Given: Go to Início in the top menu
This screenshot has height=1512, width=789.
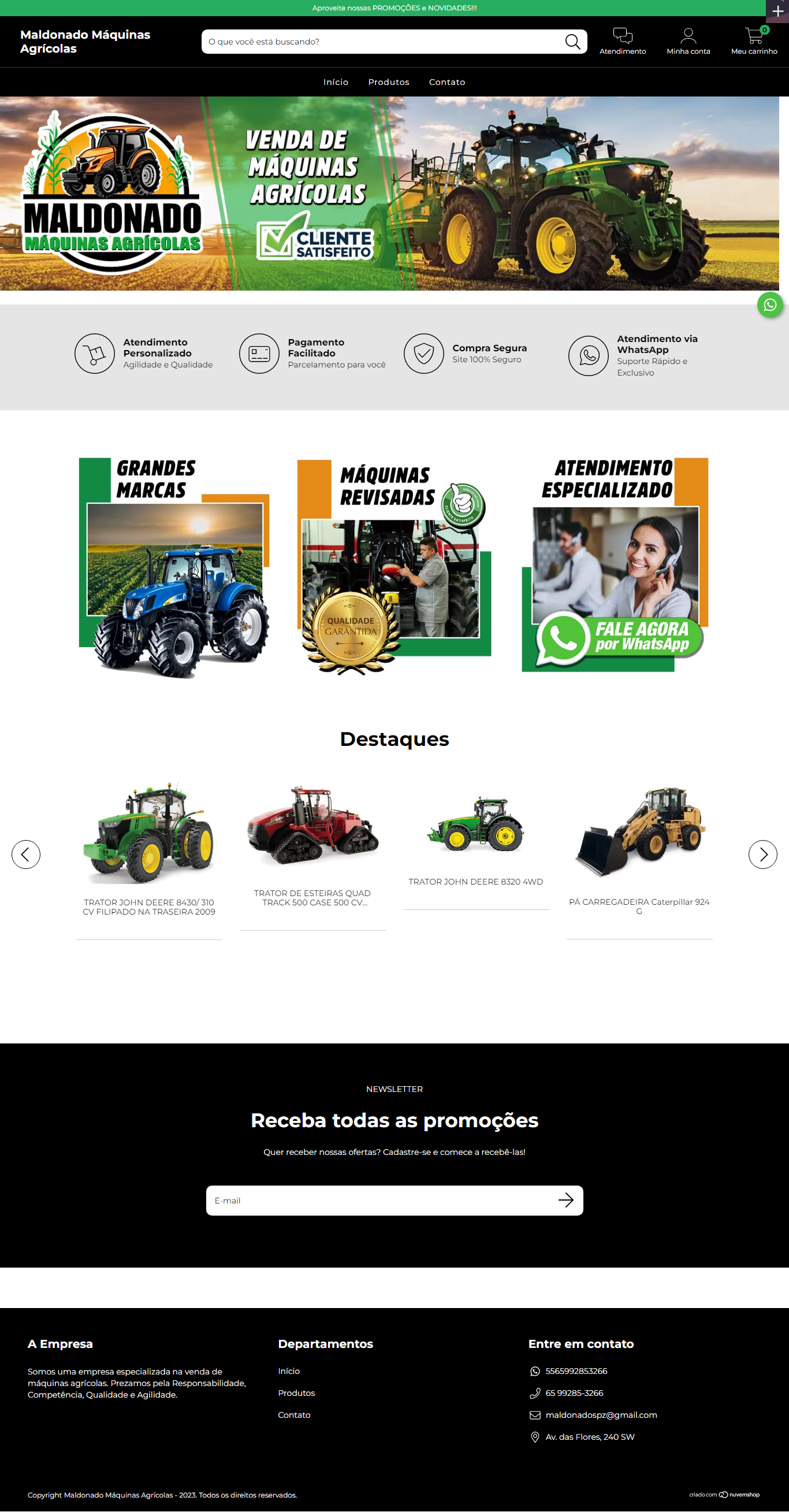Looking at the screenshot, I should (336, 82).
